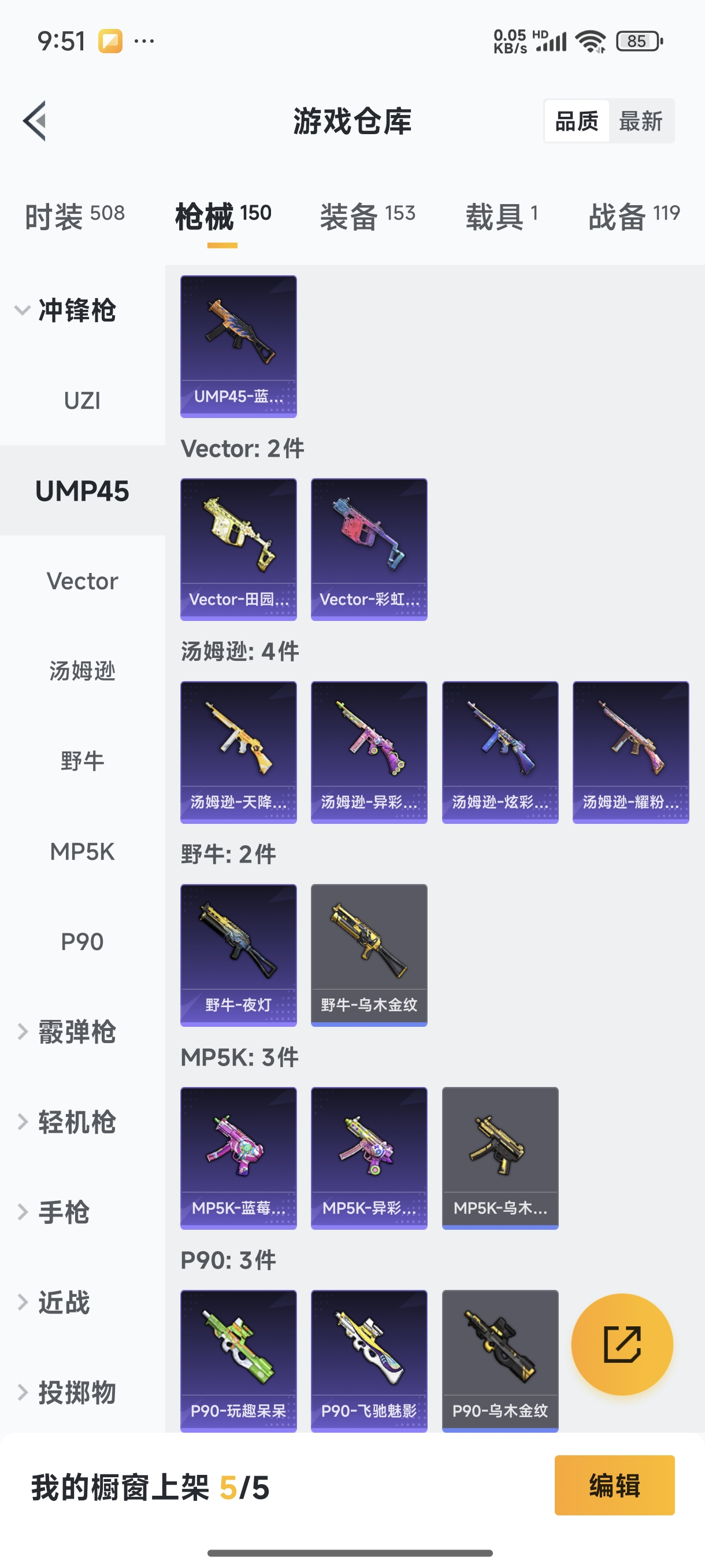Jump to Vector in the sidebar

[x=82, y=580]
